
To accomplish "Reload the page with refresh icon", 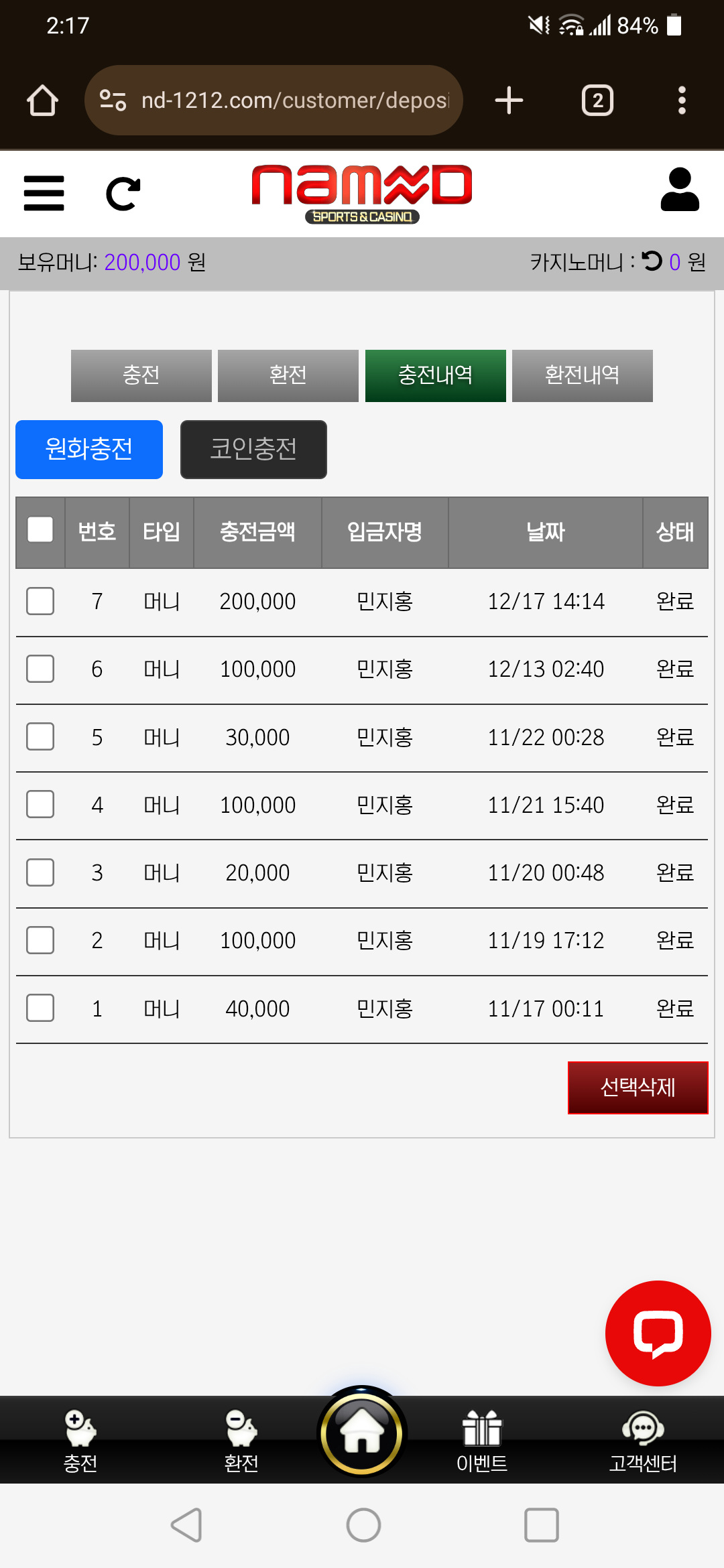I will point(123,194).
